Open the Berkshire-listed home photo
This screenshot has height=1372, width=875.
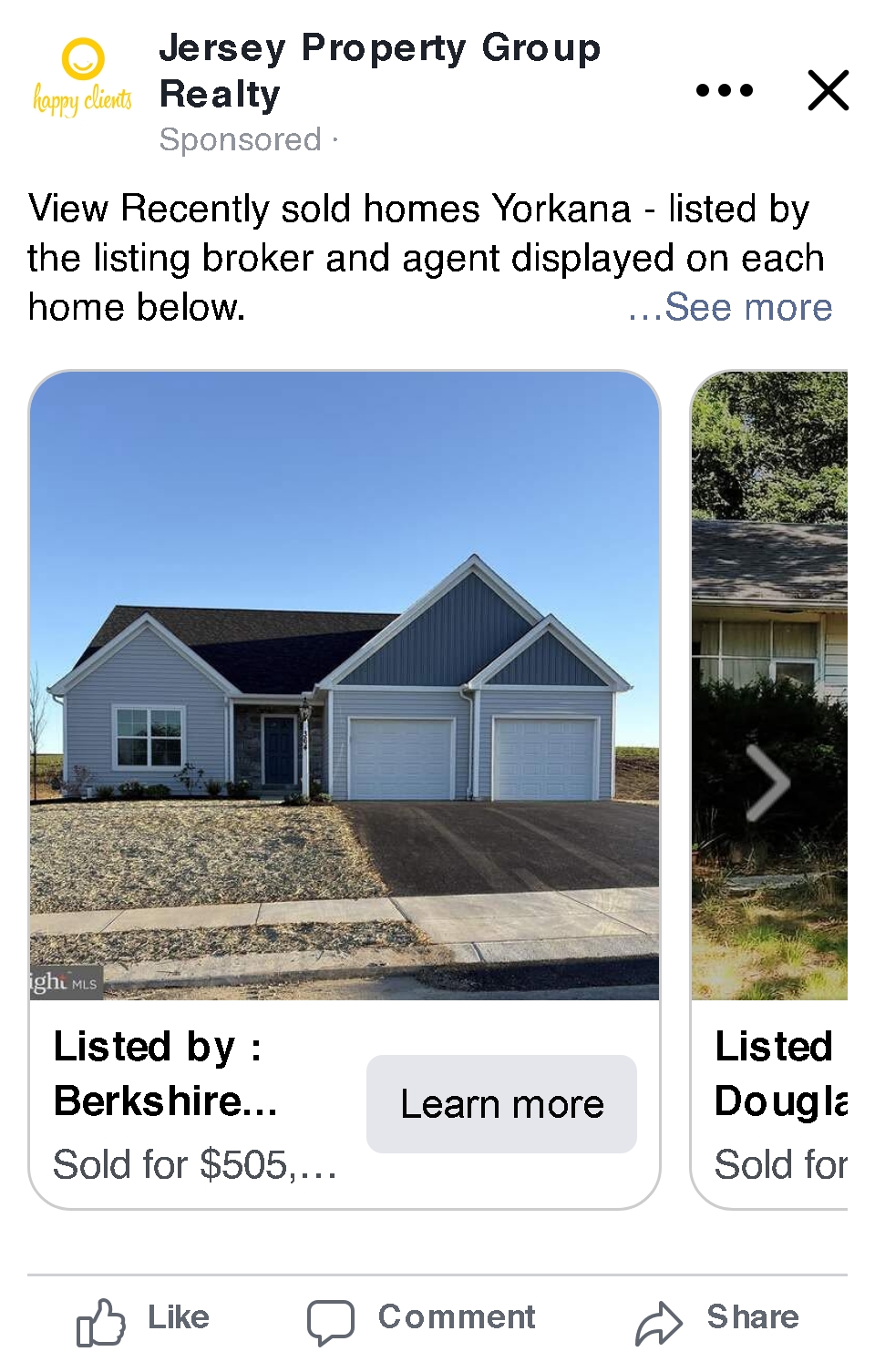[345, 685]
